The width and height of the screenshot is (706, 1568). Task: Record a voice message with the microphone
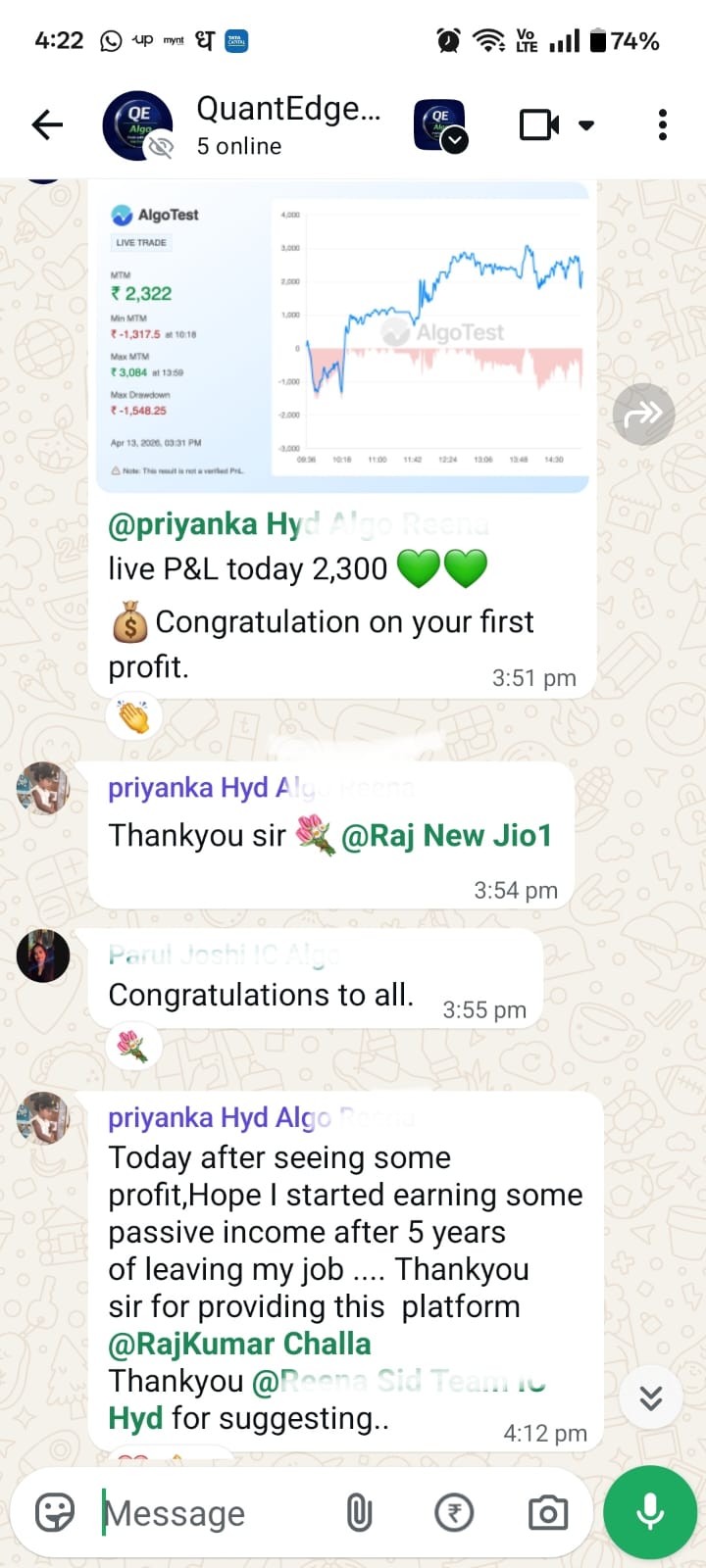(x=650, y=1512)
